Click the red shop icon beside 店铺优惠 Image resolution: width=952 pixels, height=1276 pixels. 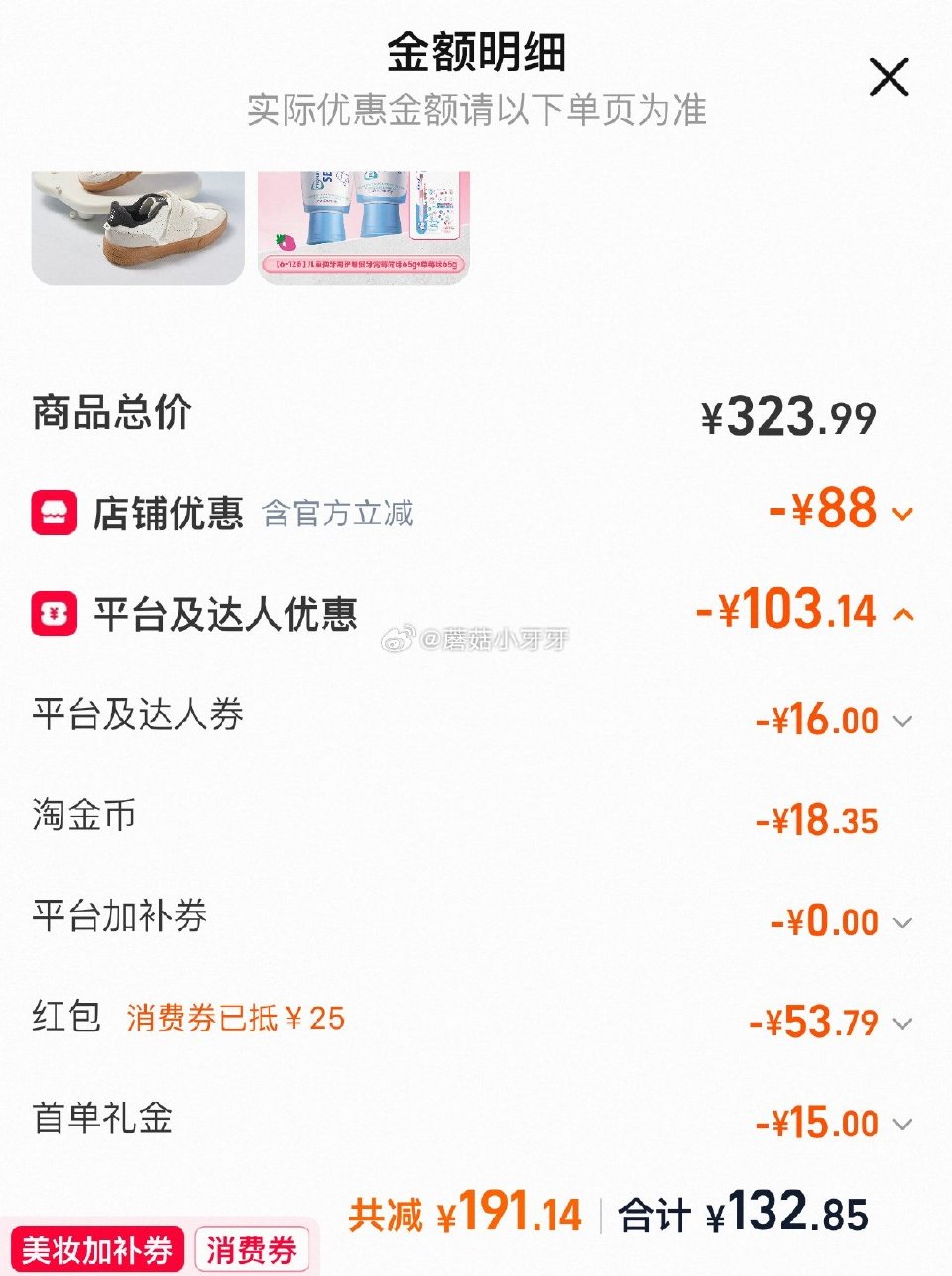click(57, 512)
